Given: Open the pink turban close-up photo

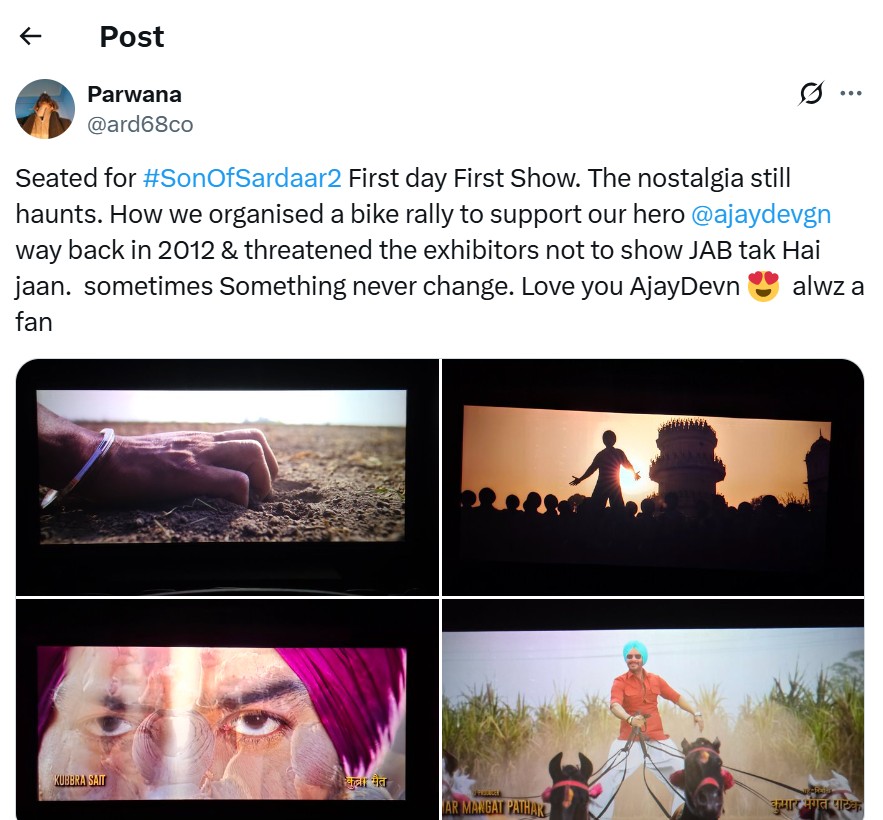Looking at the screenshot, I should [228, 709].
